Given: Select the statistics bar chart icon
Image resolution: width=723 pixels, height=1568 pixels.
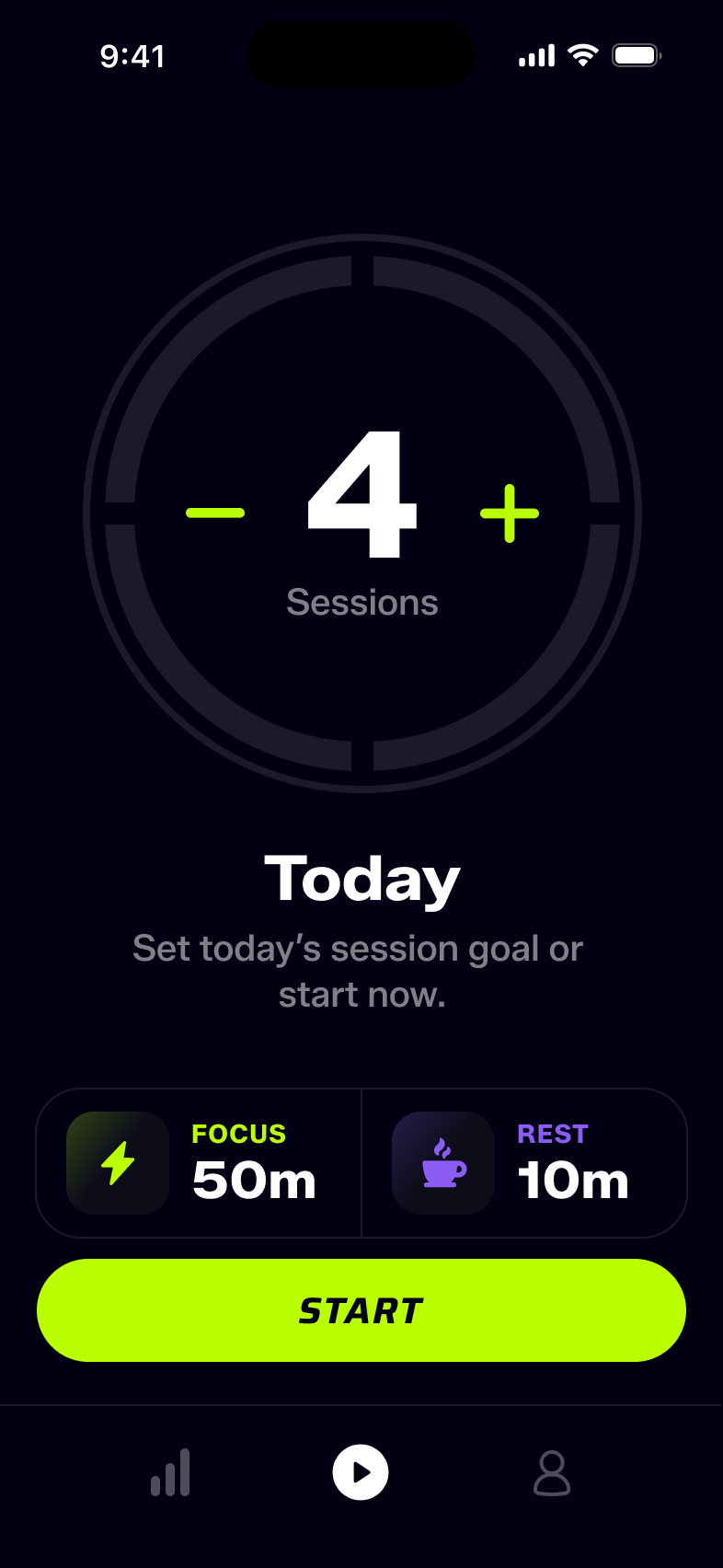Looking at the screenshot, I should pyautogui.click(x=170, y=1472).
